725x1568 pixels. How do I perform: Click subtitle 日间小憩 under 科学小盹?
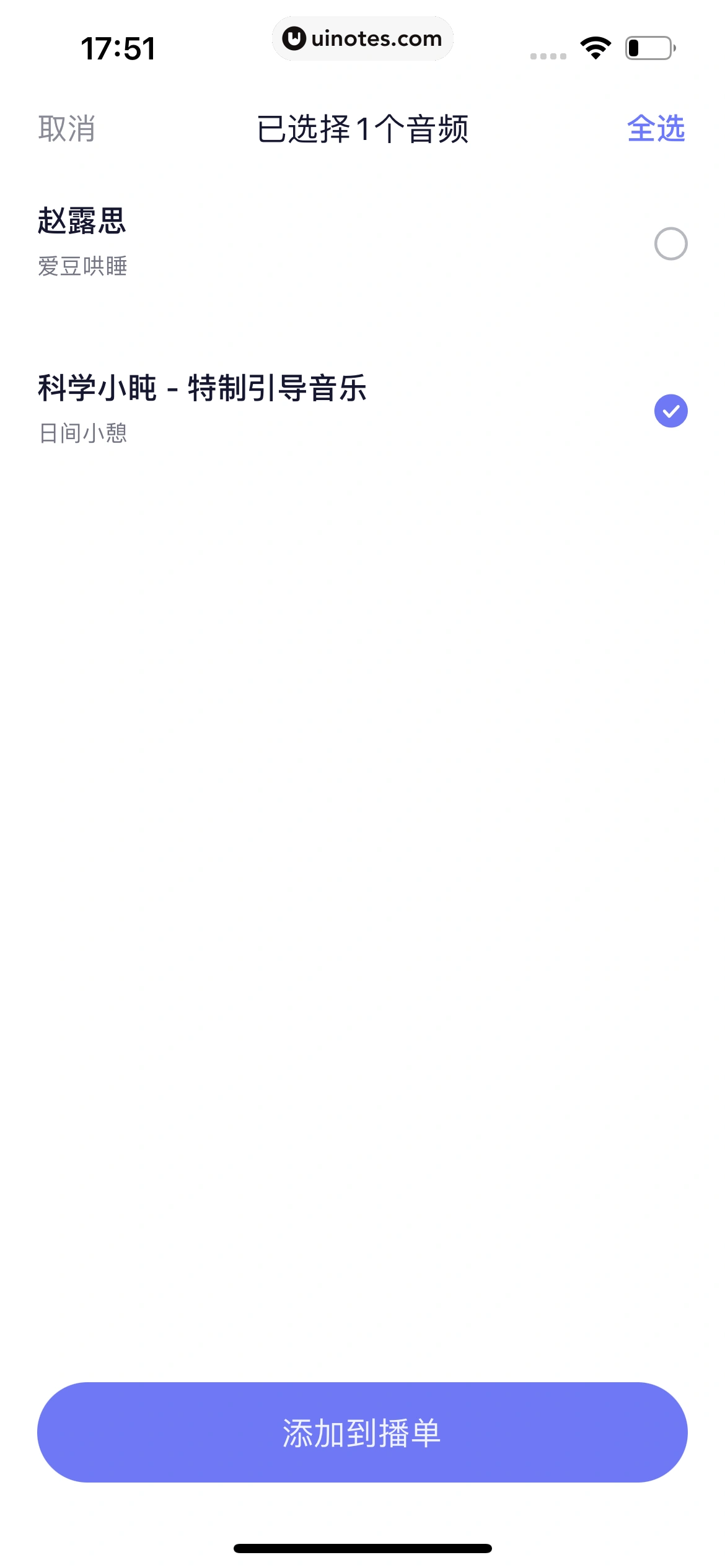[x=82, y=433]
